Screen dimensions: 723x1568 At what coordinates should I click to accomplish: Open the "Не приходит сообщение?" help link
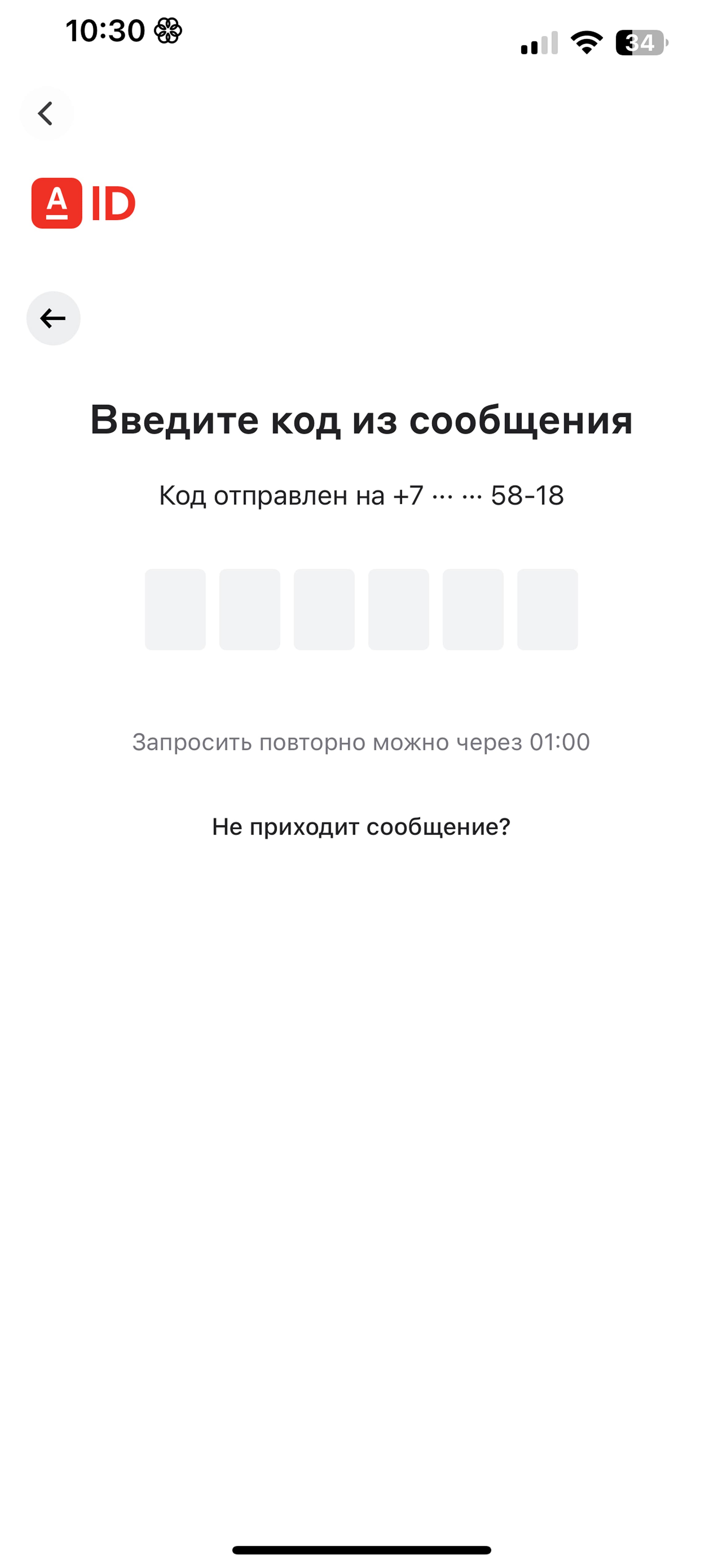(361, 827)
